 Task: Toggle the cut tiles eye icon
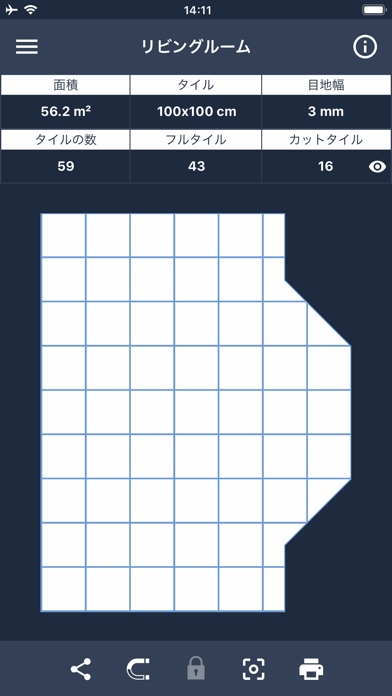(377, 166)
